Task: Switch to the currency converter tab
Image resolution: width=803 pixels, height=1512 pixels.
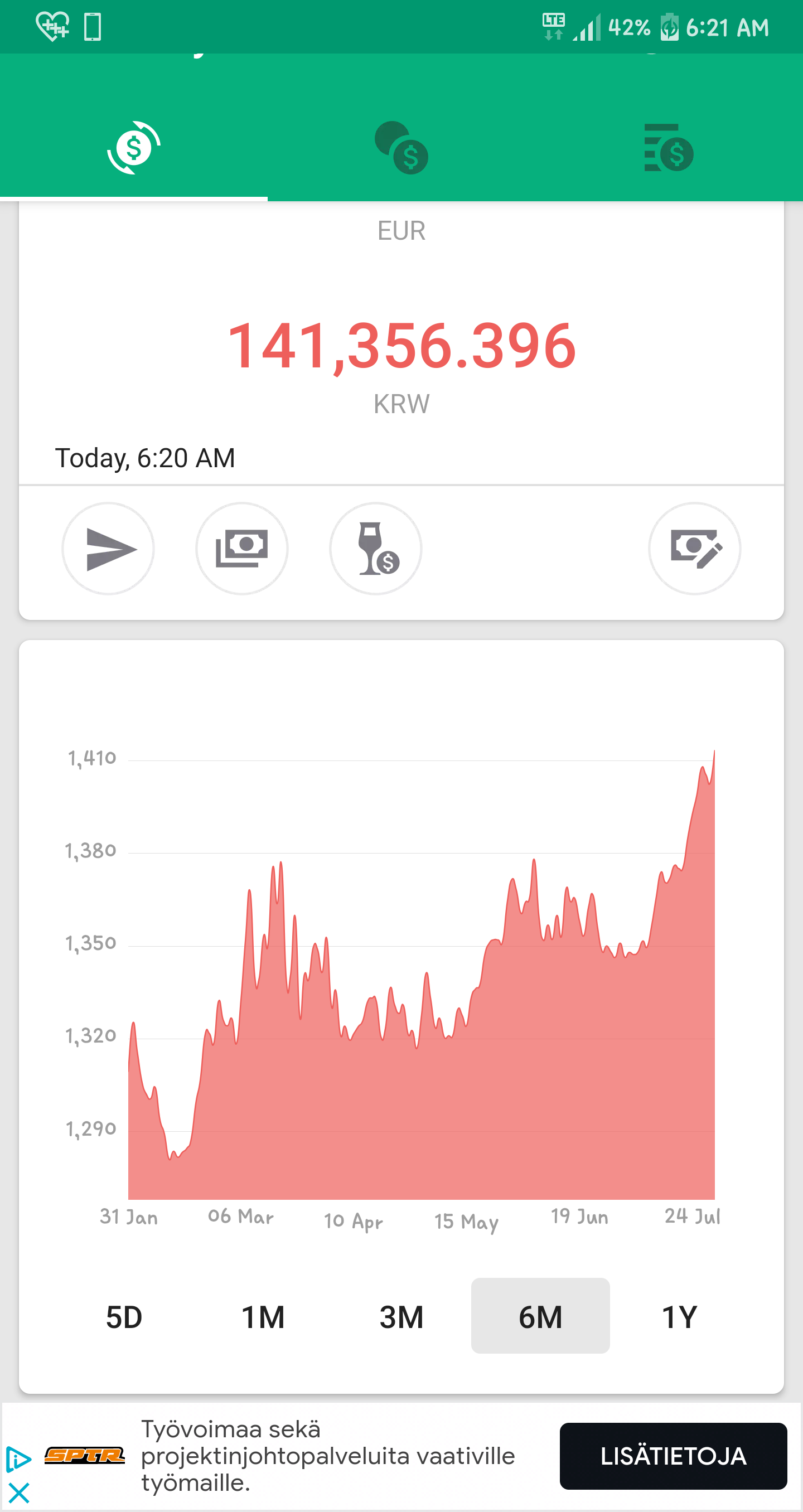Action: point(134,148)
